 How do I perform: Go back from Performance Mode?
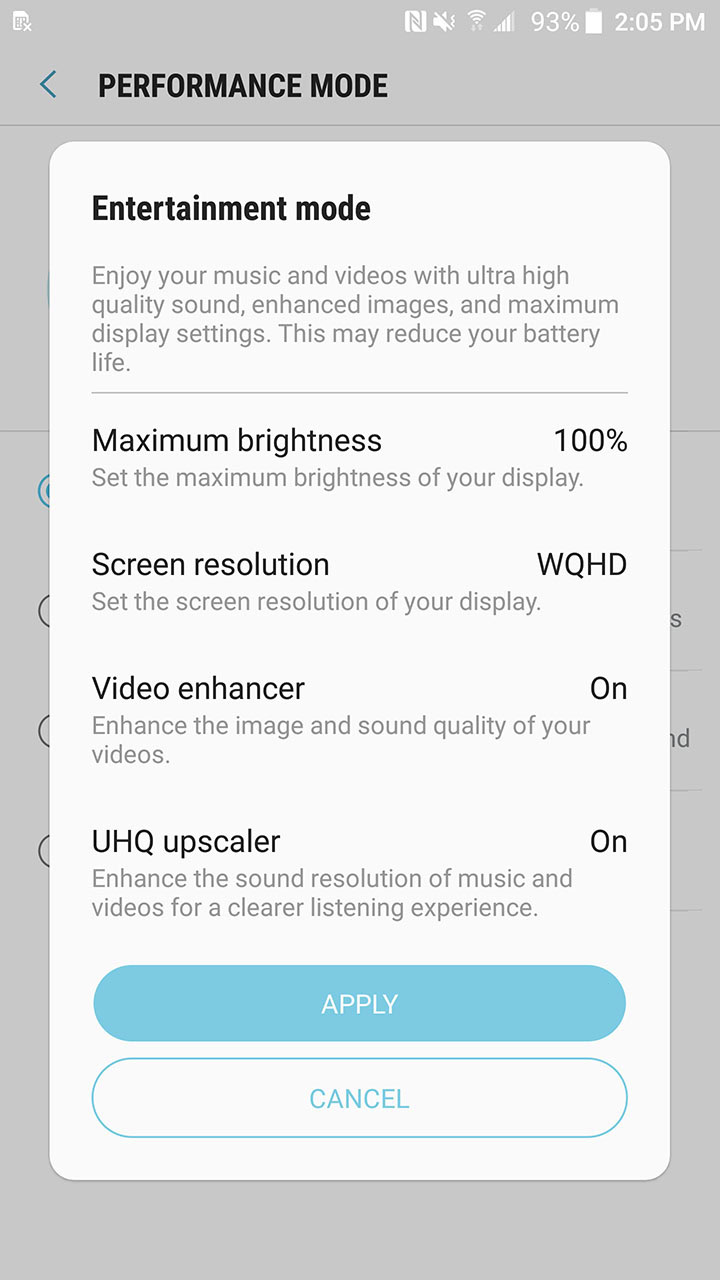coord(48,85)
